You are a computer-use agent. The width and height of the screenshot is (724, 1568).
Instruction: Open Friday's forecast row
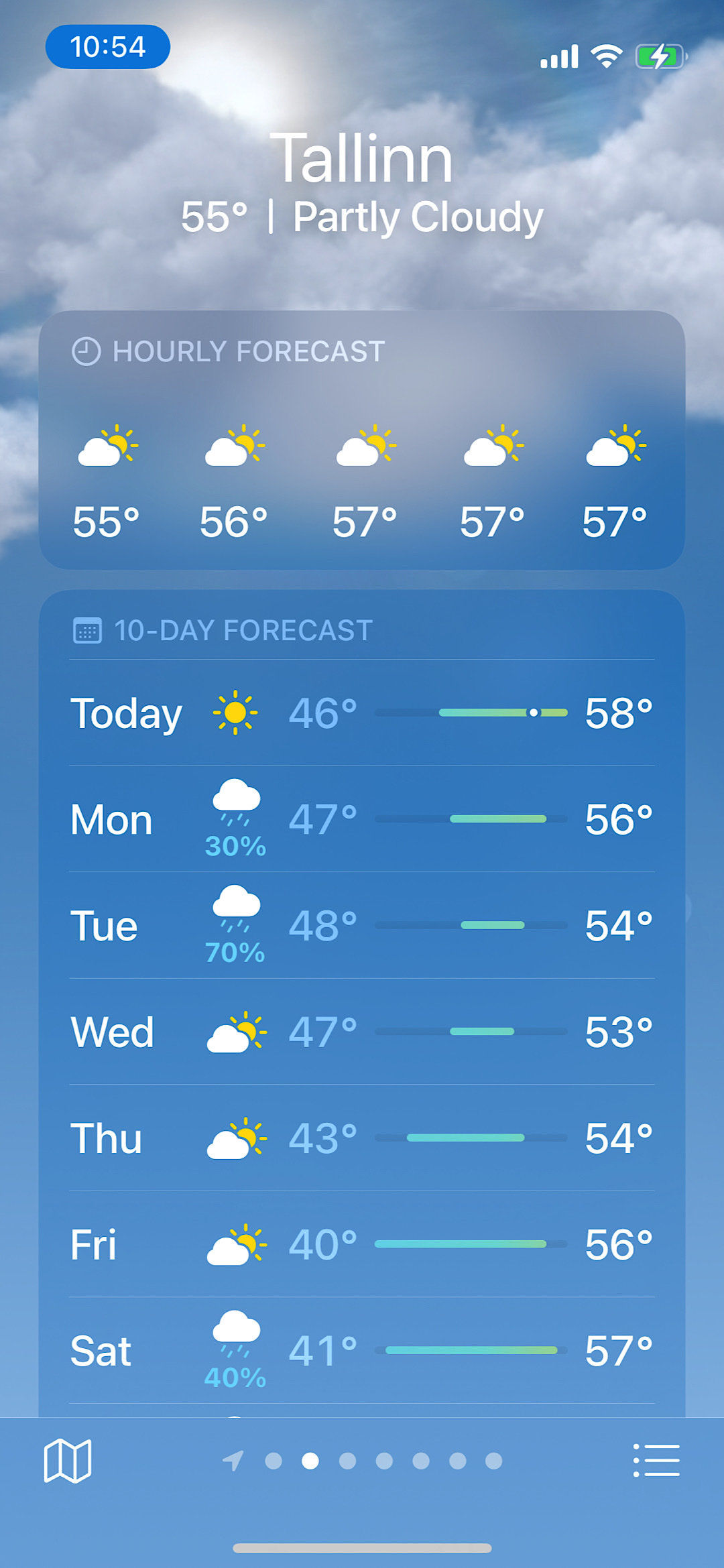362,1245
